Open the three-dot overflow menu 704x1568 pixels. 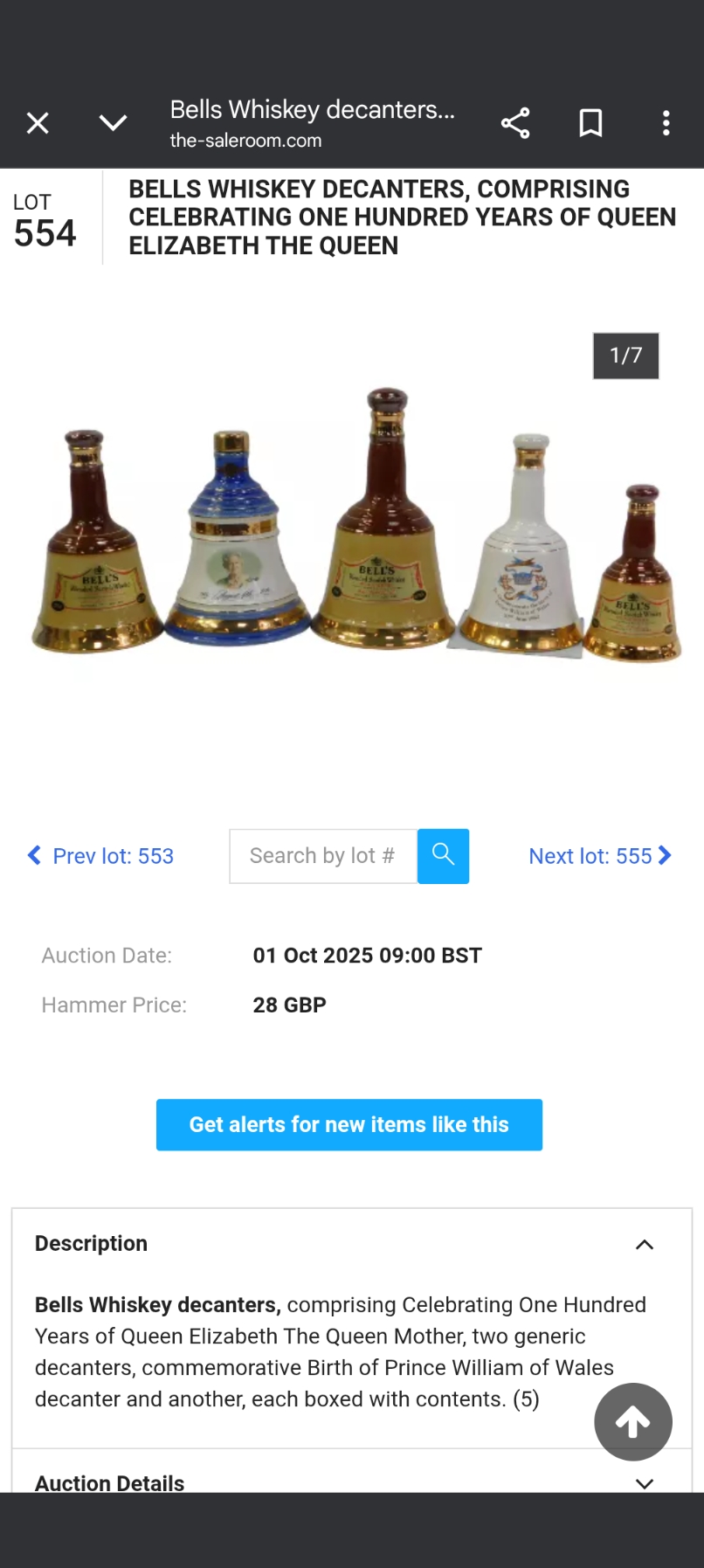666,123
